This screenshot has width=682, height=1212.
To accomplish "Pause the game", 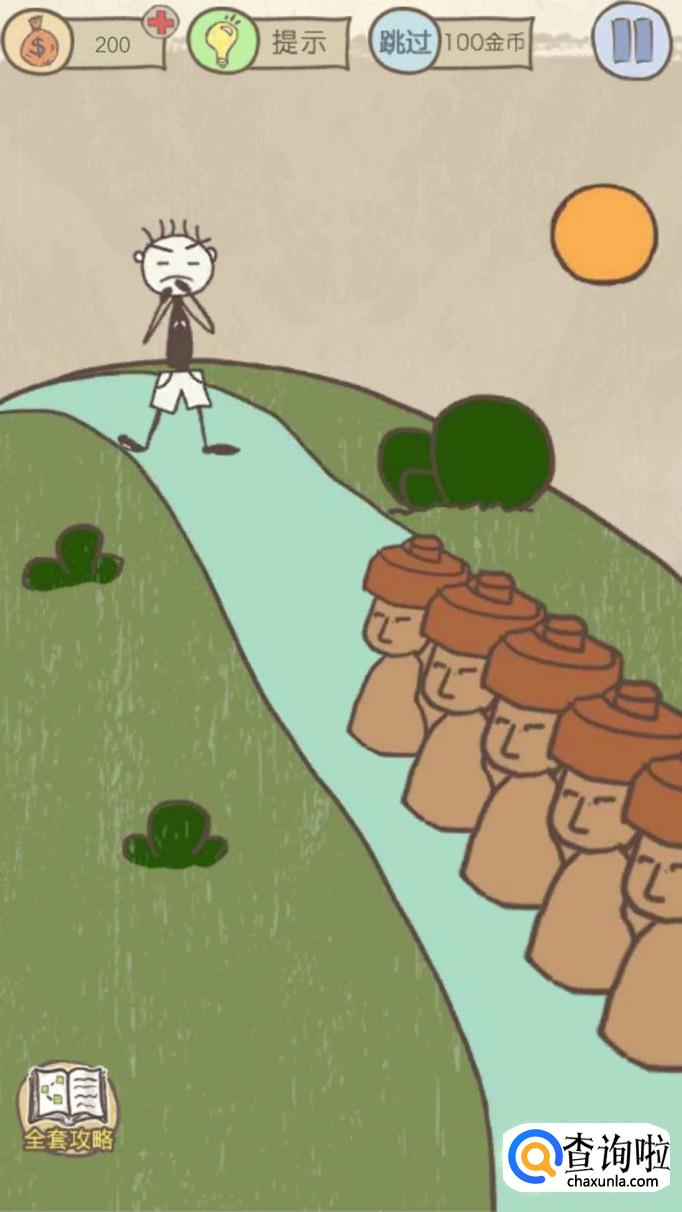I will [x=630, y=41].
